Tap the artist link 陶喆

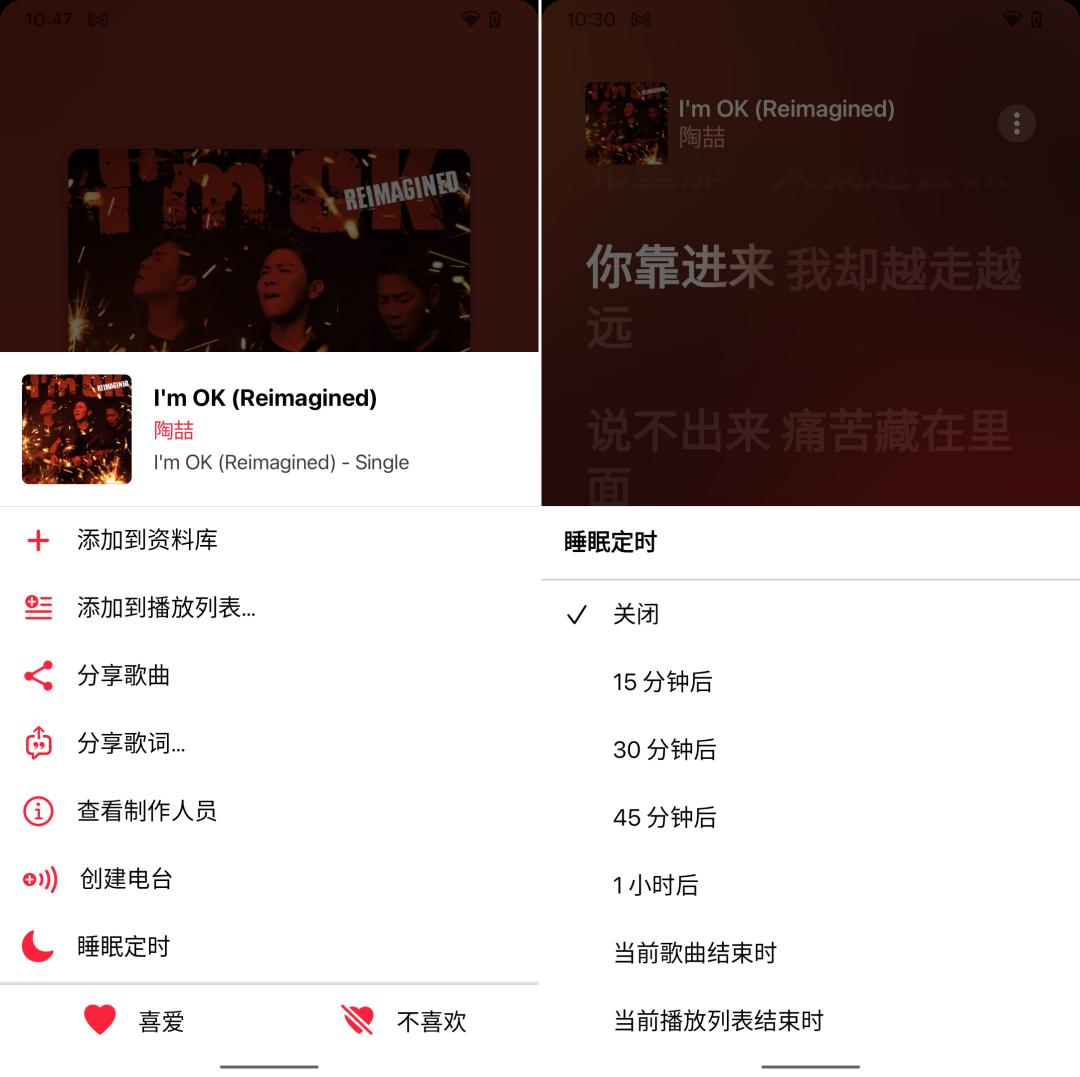[x=174, y=430]
